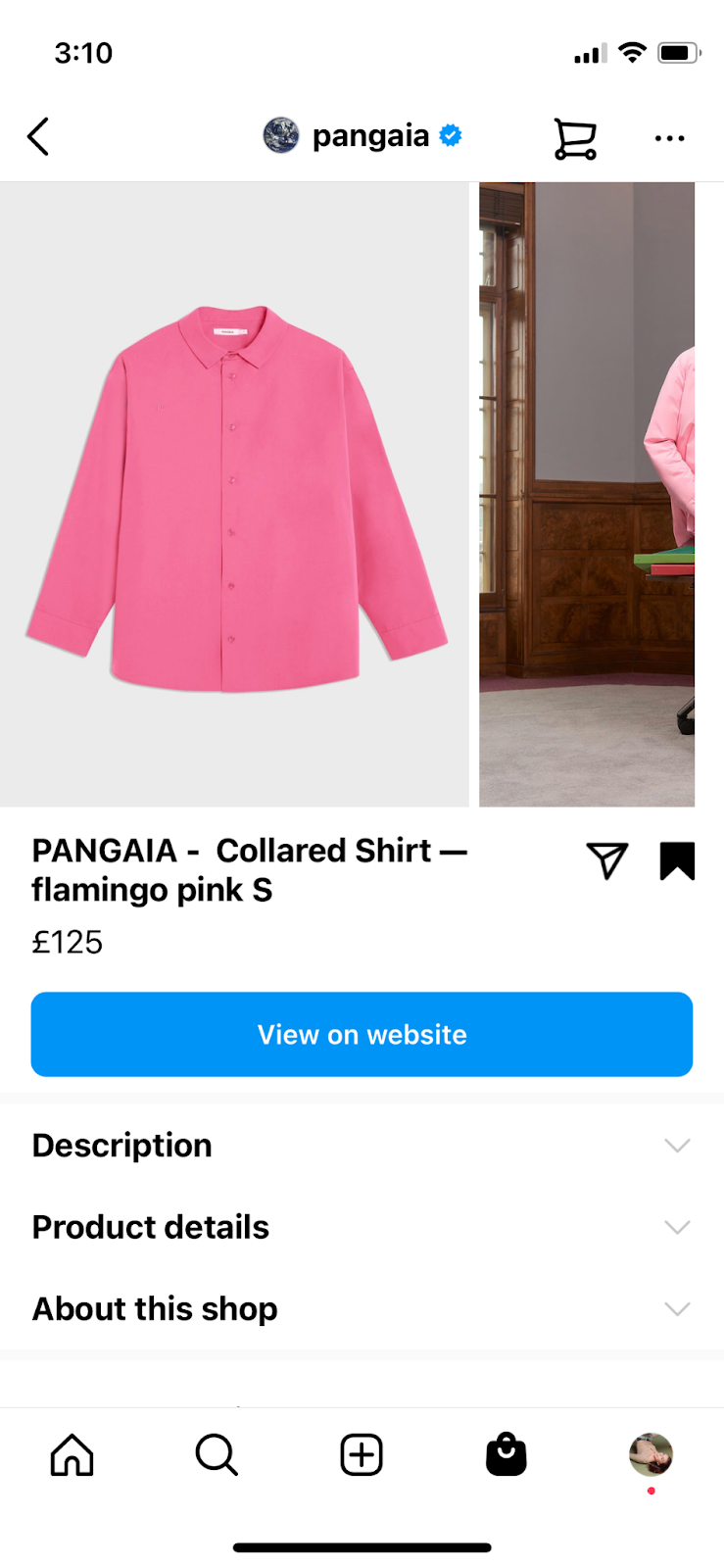
Task: Remove the shirt from saved items
Action: click(x=677, y=860)
